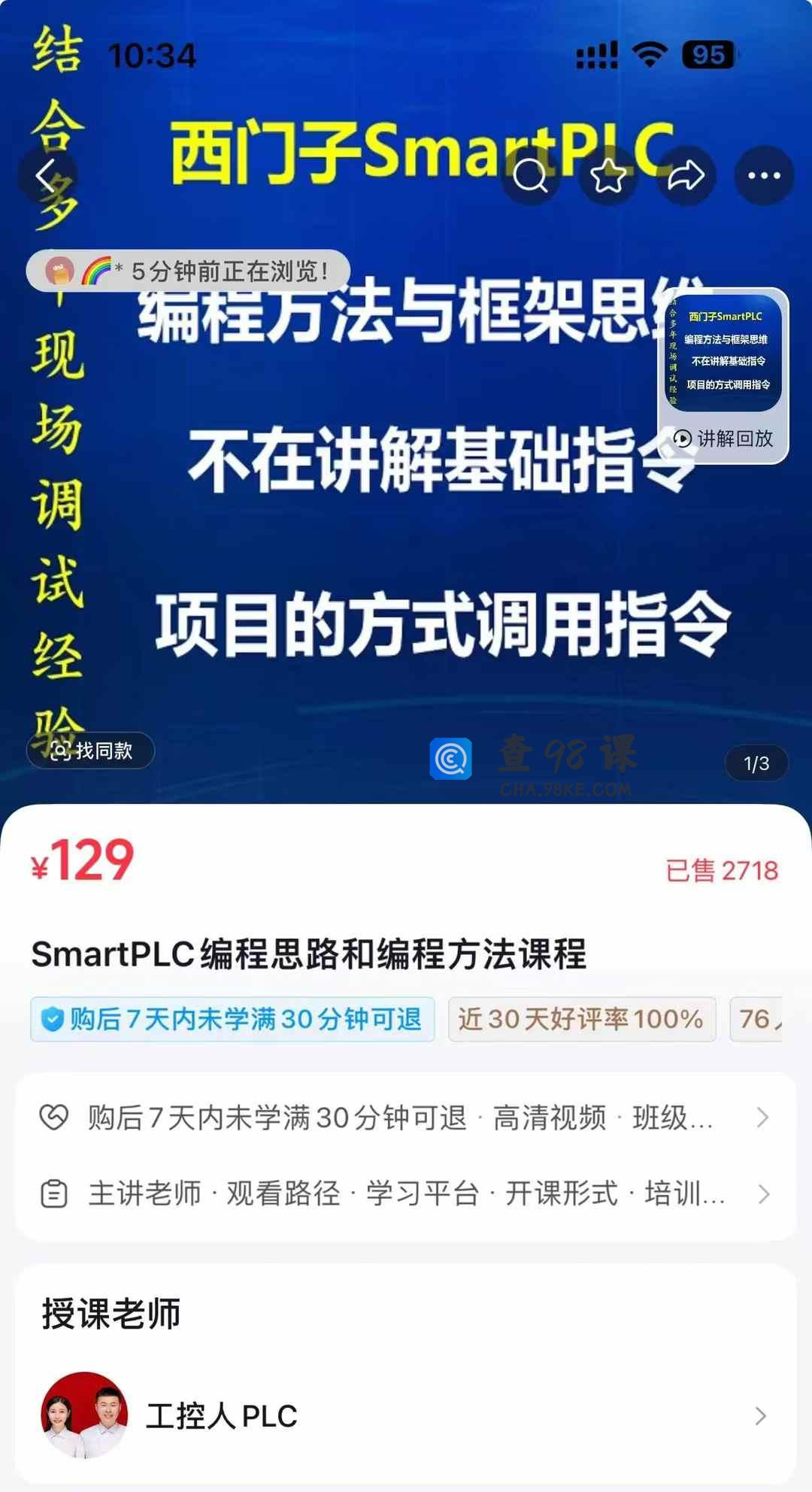Screen dimensions: 812x1492
Task: Open search with the magnifier icon
Action: tap(530, 177)
